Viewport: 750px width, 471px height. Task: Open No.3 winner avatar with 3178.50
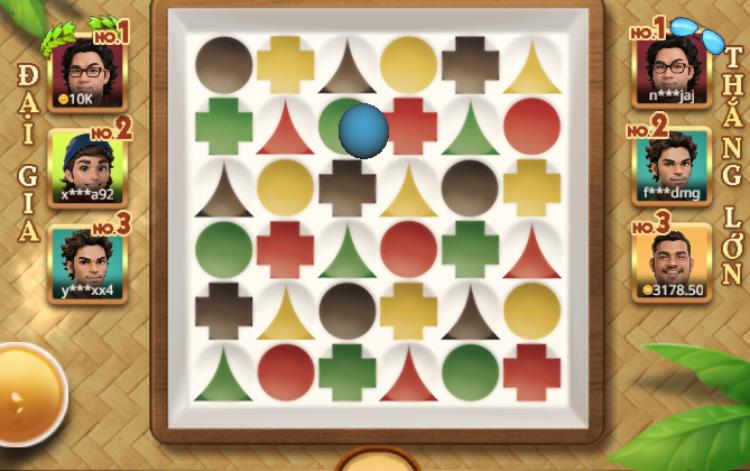click(x=672, y=262)
